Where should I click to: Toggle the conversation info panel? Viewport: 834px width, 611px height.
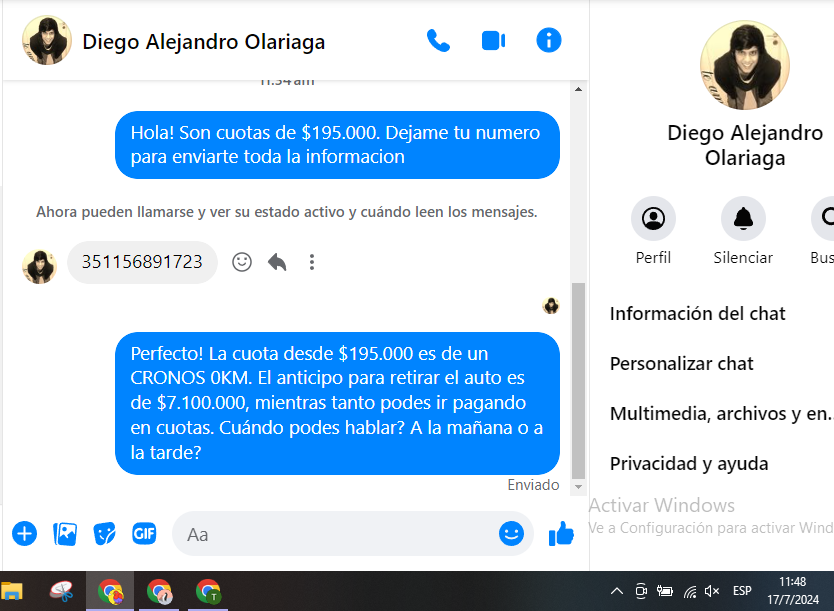coord(549,41)
